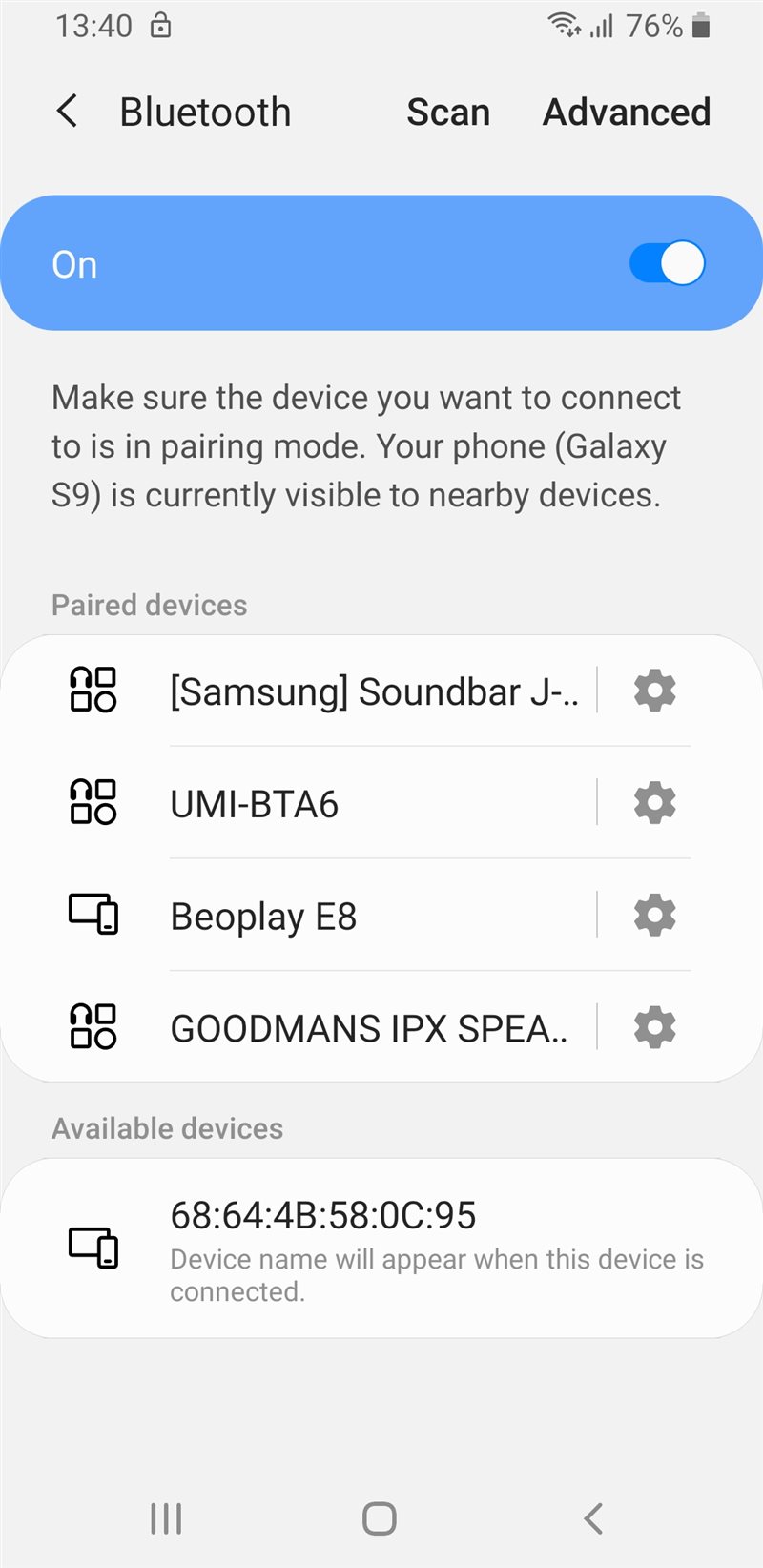
Task: Open Advanced Bluetooth options
Action: pos(627,112)
